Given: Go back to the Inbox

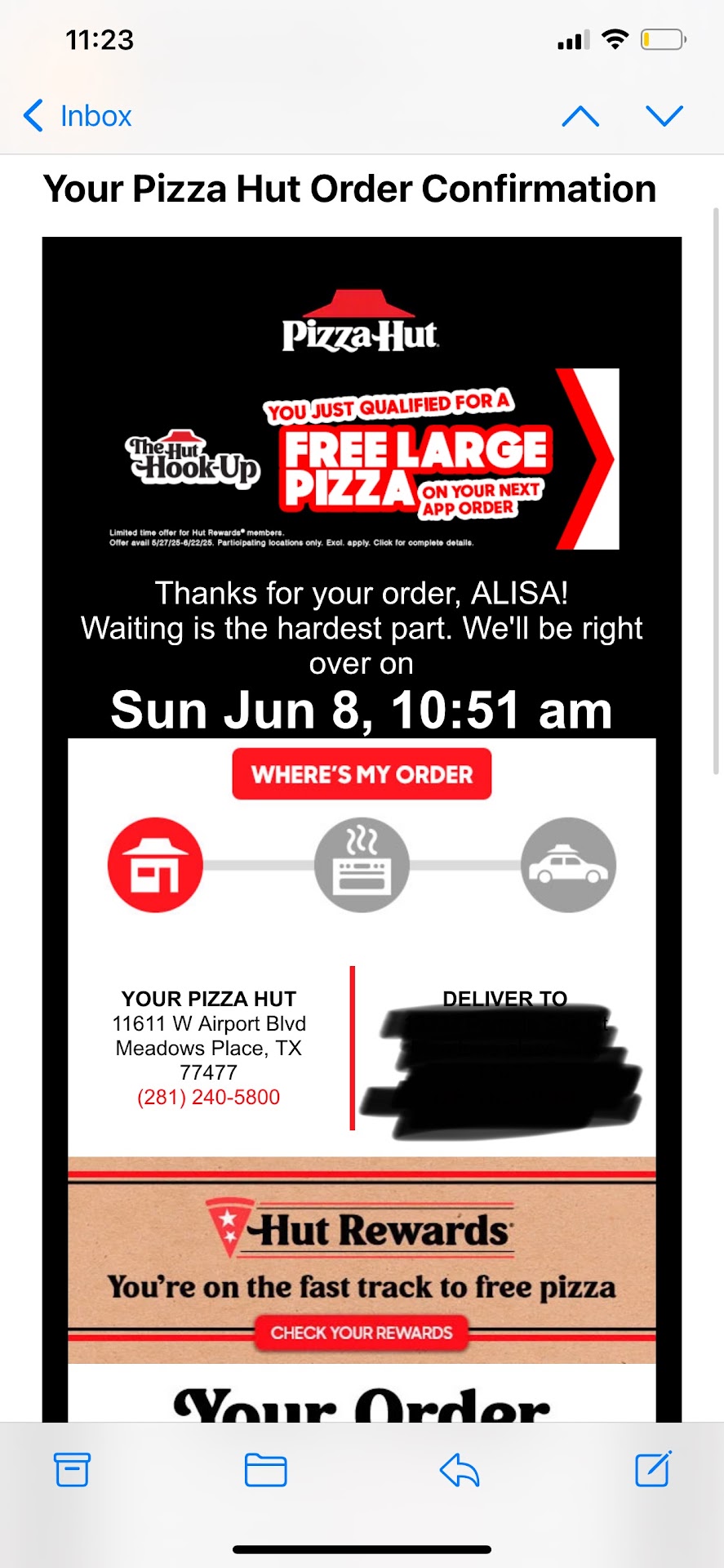Looking at the screenshot, I should [78, 116].
